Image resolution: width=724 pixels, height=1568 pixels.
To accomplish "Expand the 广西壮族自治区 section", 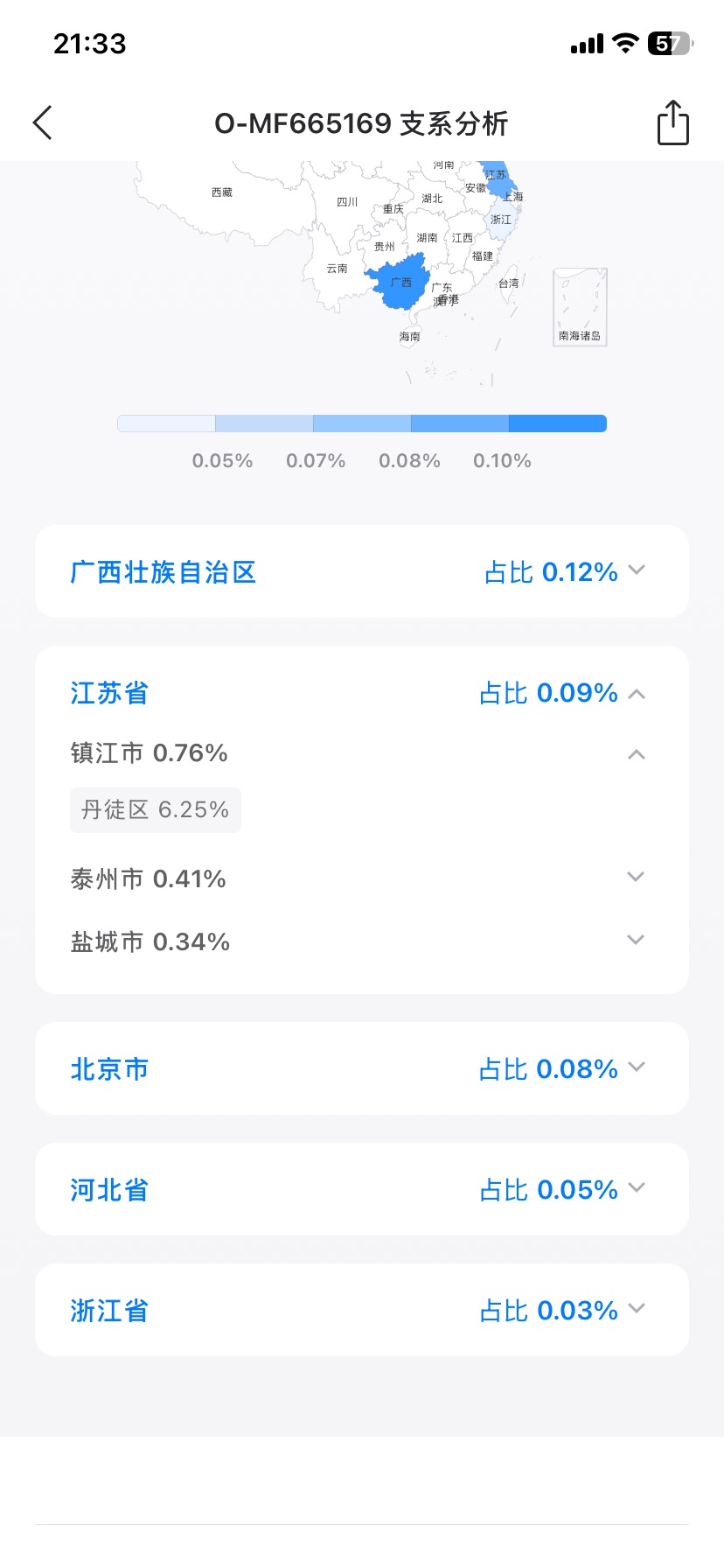I will [x=637, y=570].
